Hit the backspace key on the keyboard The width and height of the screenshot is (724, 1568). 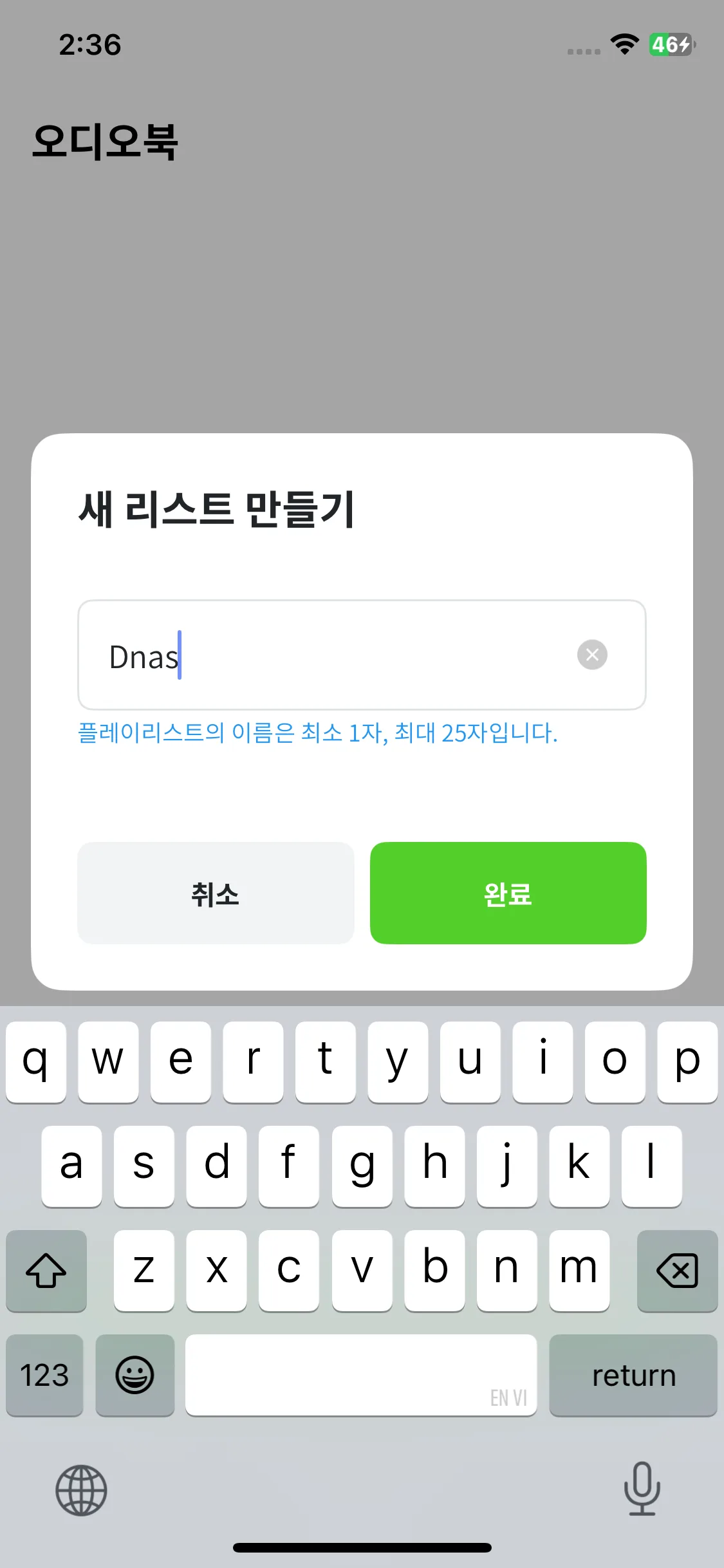[x=677, y=1271]
